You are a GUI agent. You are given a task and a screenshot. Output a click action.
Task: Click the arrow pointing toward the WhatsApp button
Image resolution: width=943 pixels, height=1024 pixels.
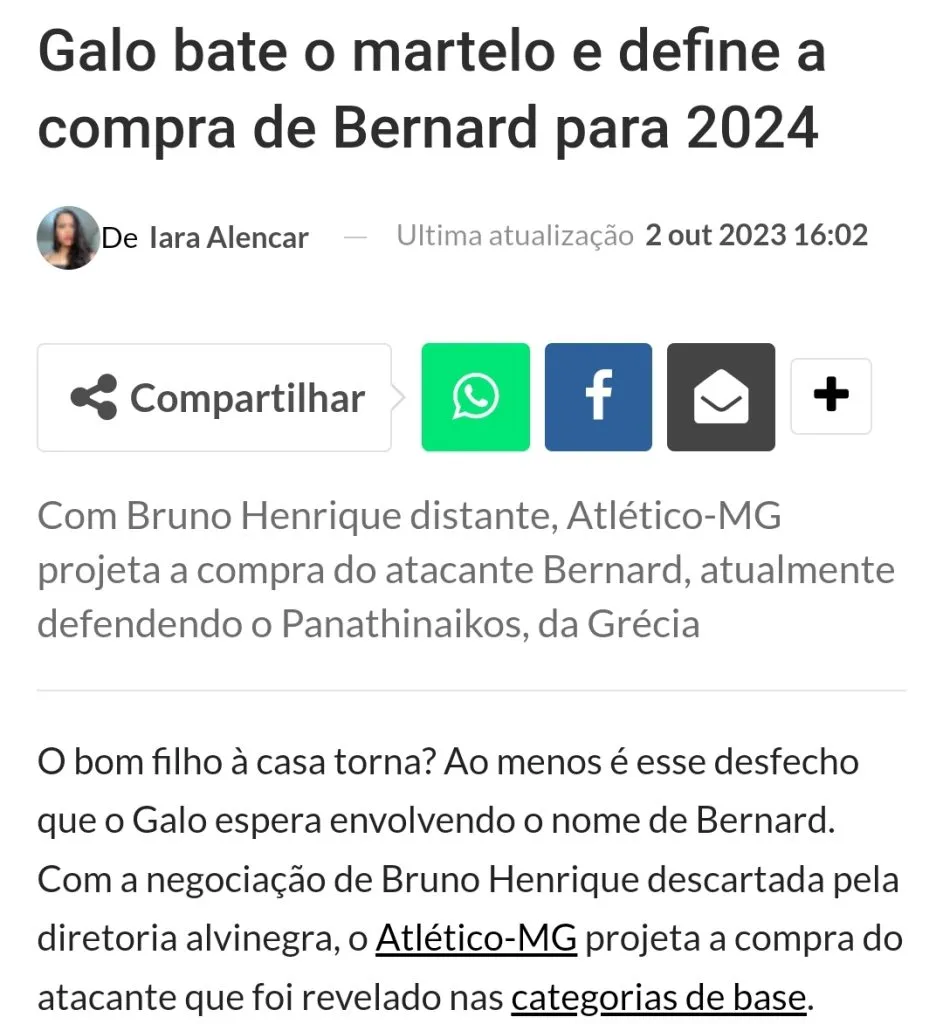coord(399,396)
